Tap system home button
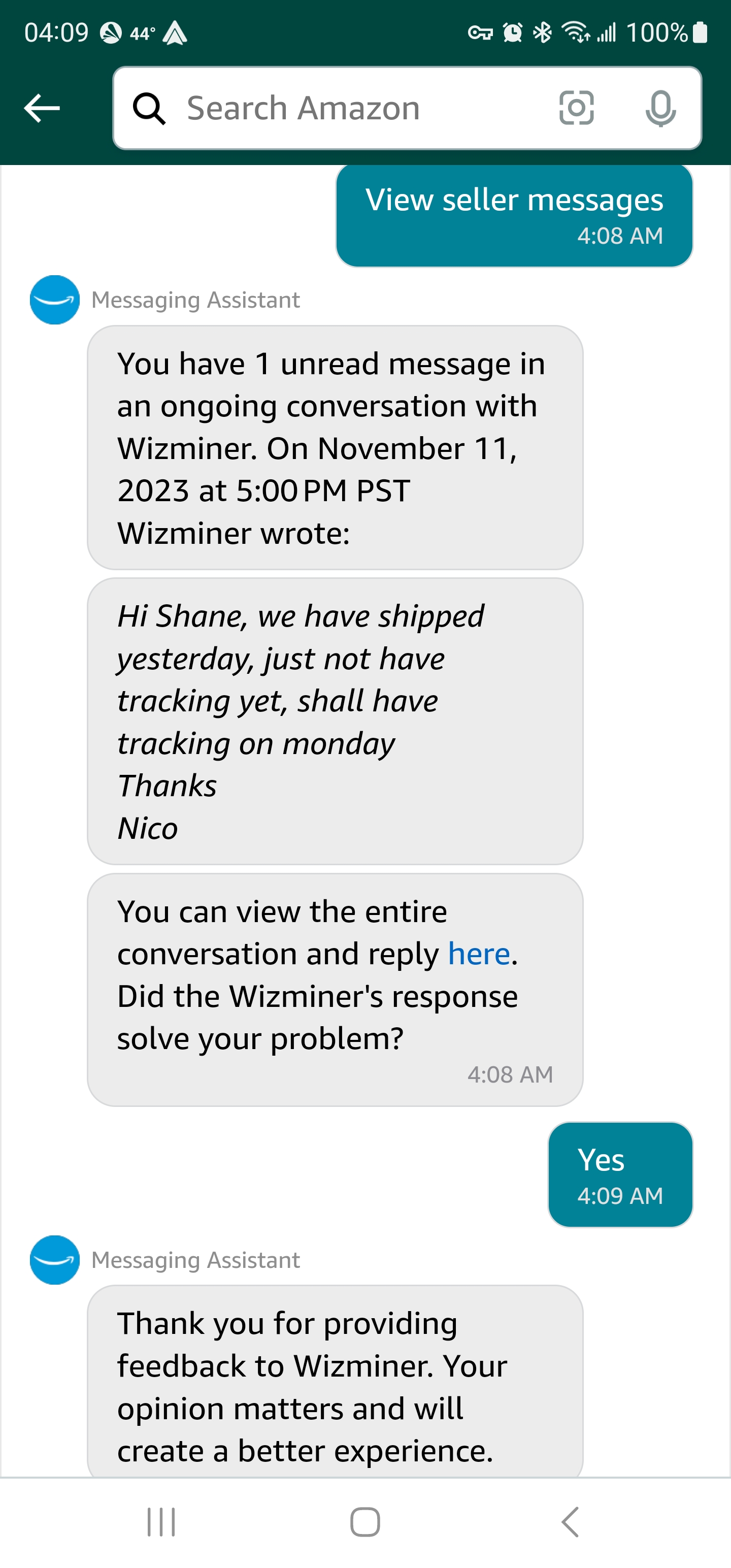731x1568 pixels. [365, 1522]
